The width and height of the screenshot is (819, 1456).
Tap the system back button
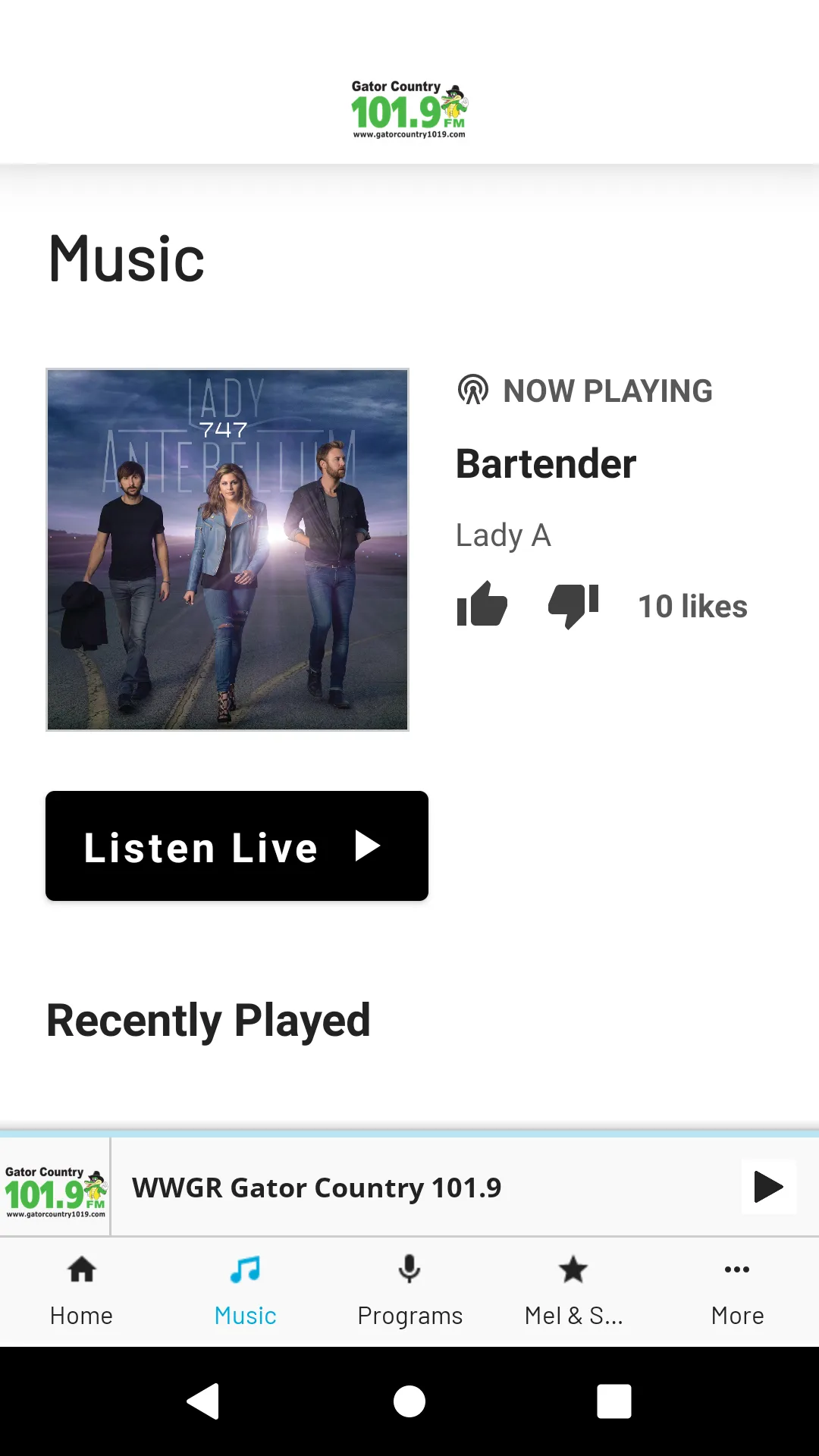tap(203, 1401)
